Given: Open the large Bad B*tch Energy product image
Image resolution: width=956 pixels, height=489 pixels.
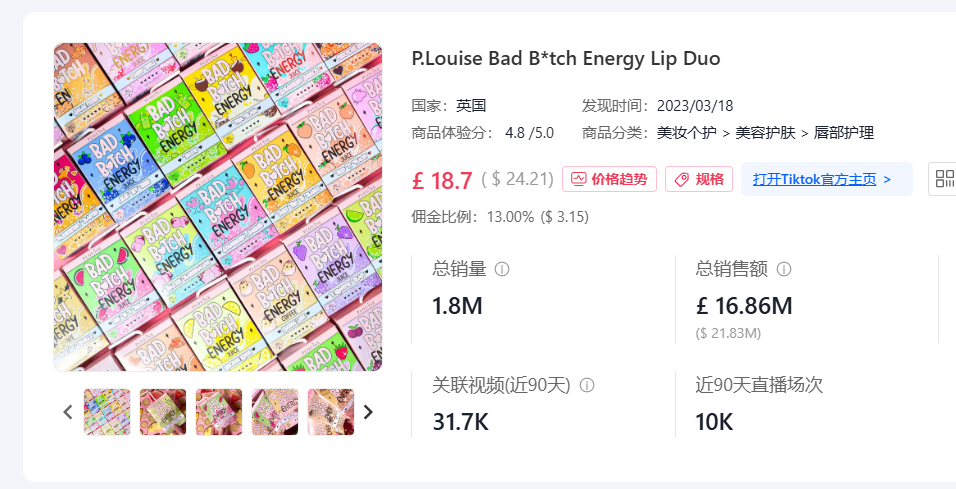Looking at the screenshot, I should pyautogui.click(x=217, y=207).
